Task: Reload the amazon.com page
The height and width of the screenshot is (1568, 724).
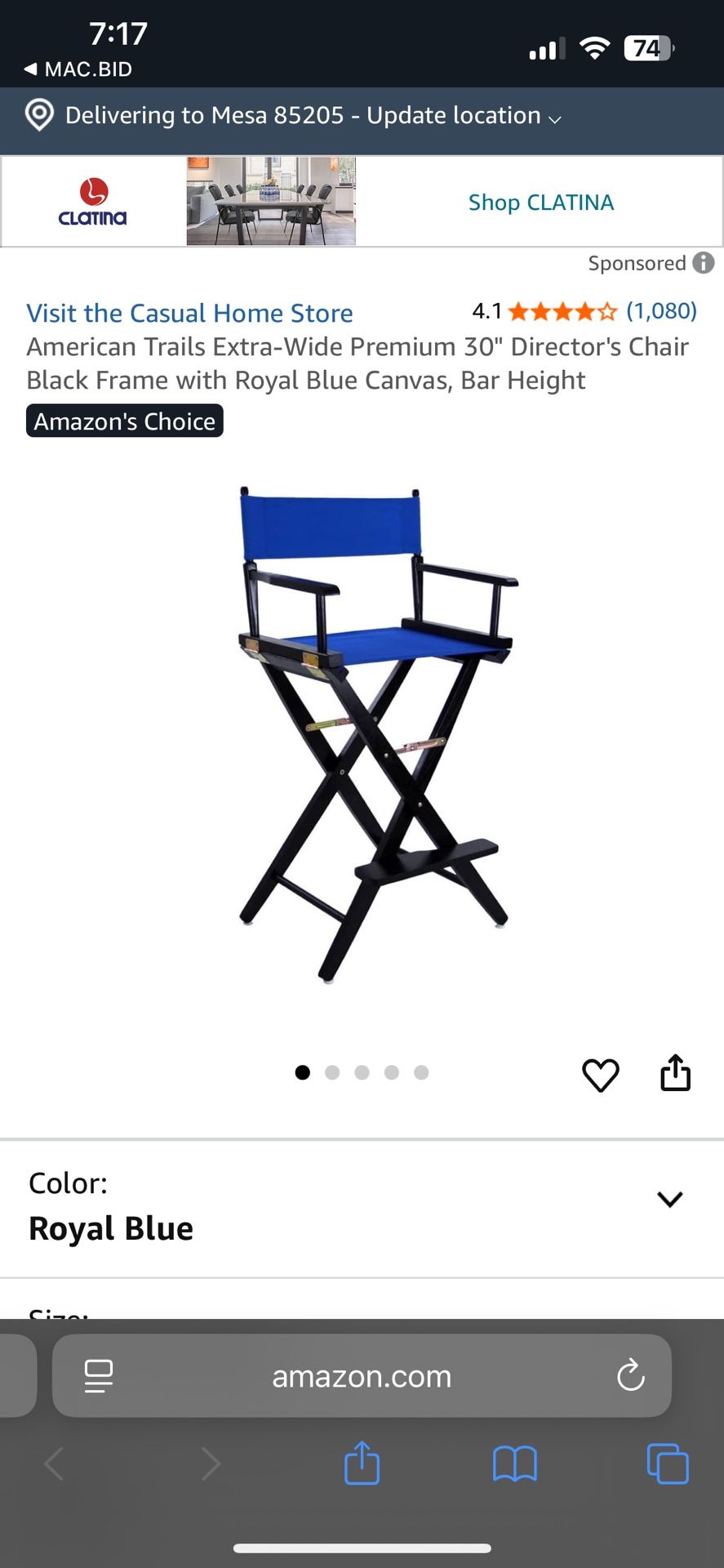Action: pyautogui.click(x=630, y=1375)
